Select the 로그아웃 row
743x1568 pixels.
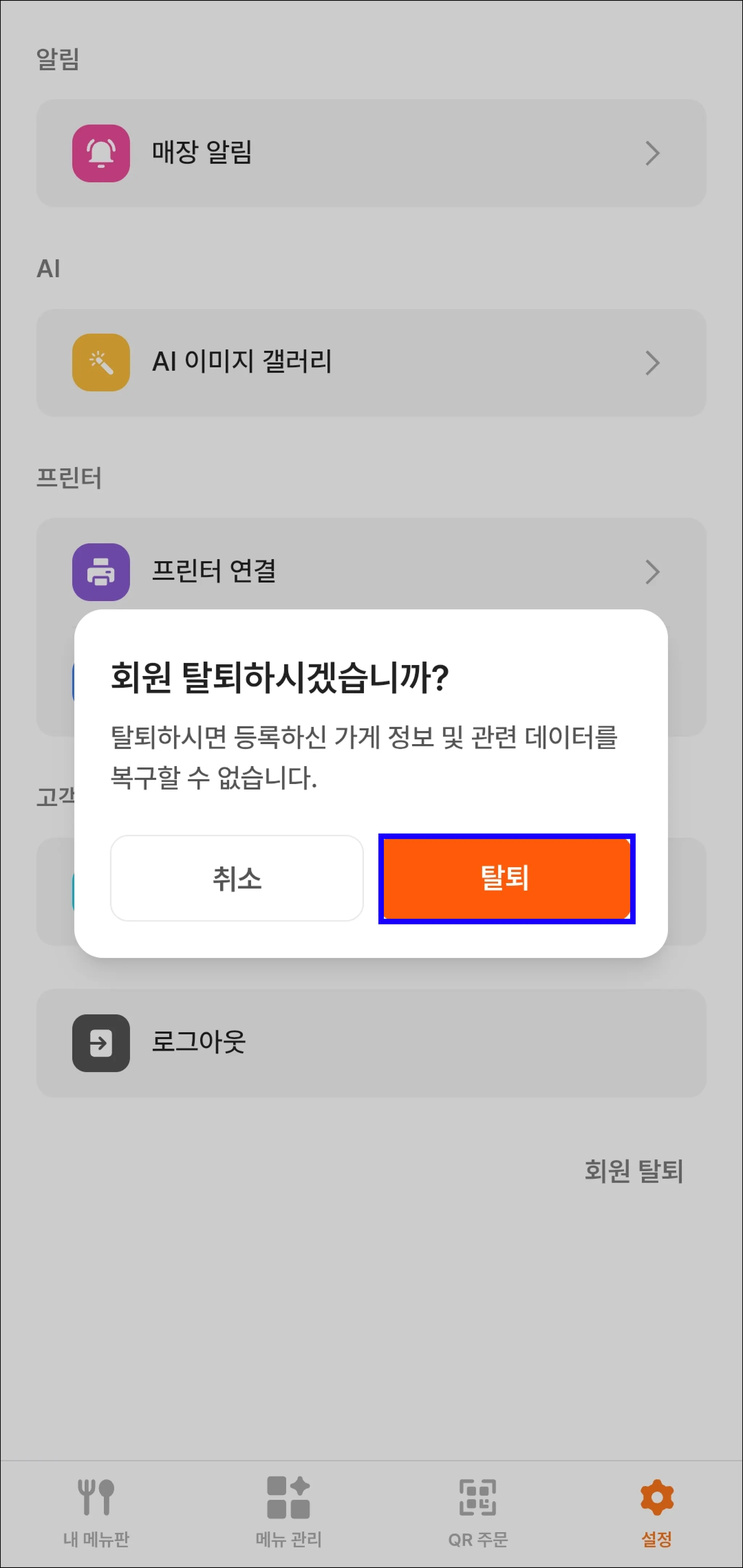(x=371, y=1043)
